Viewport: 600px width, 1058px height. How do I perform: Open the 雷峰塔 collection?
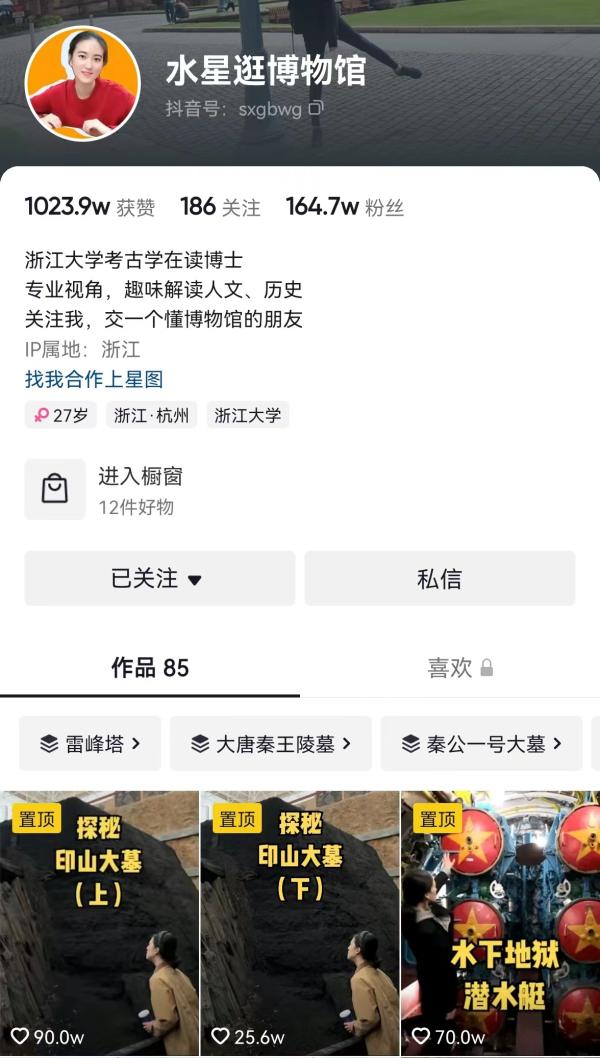pos(90,743)
